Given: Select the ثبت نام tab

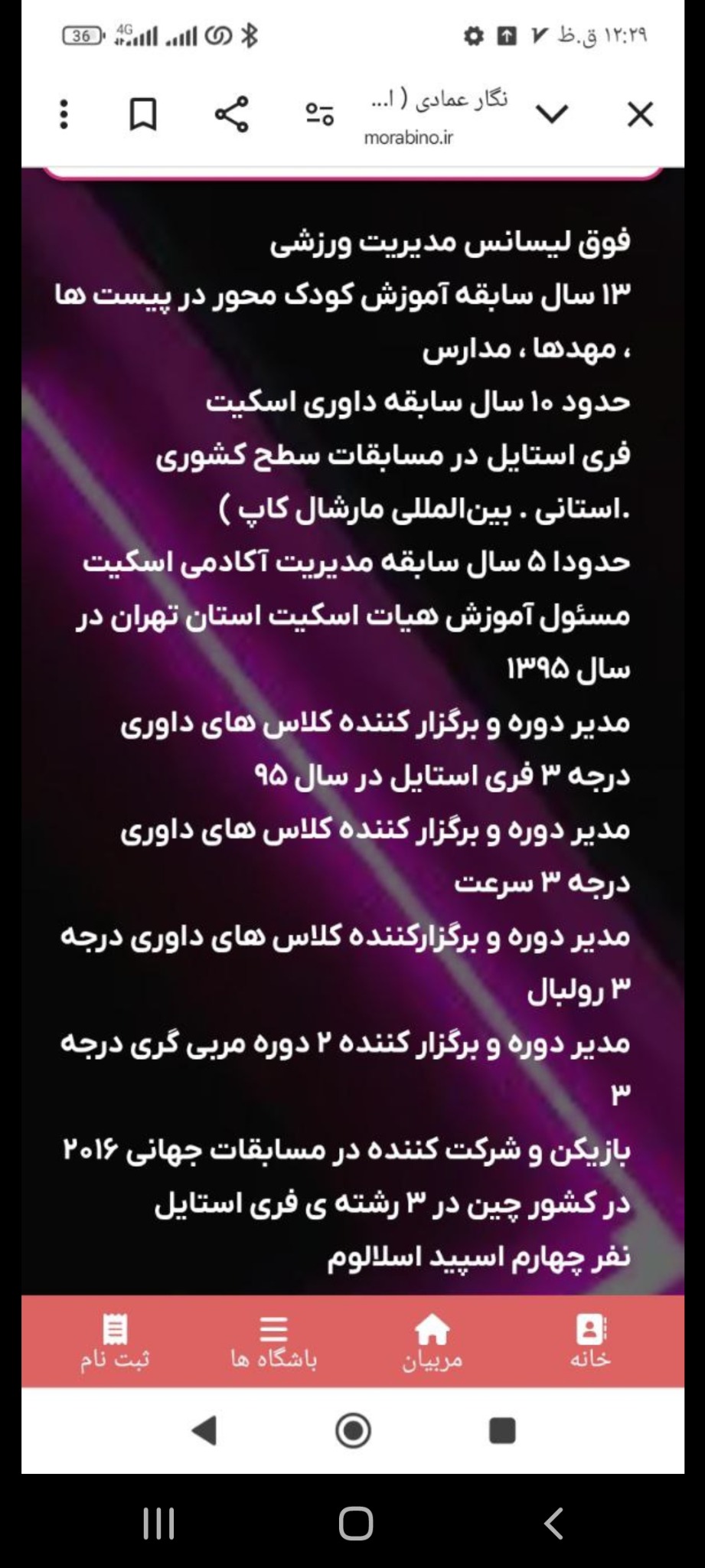Looking at the screenshot, I should (115, 1342).
